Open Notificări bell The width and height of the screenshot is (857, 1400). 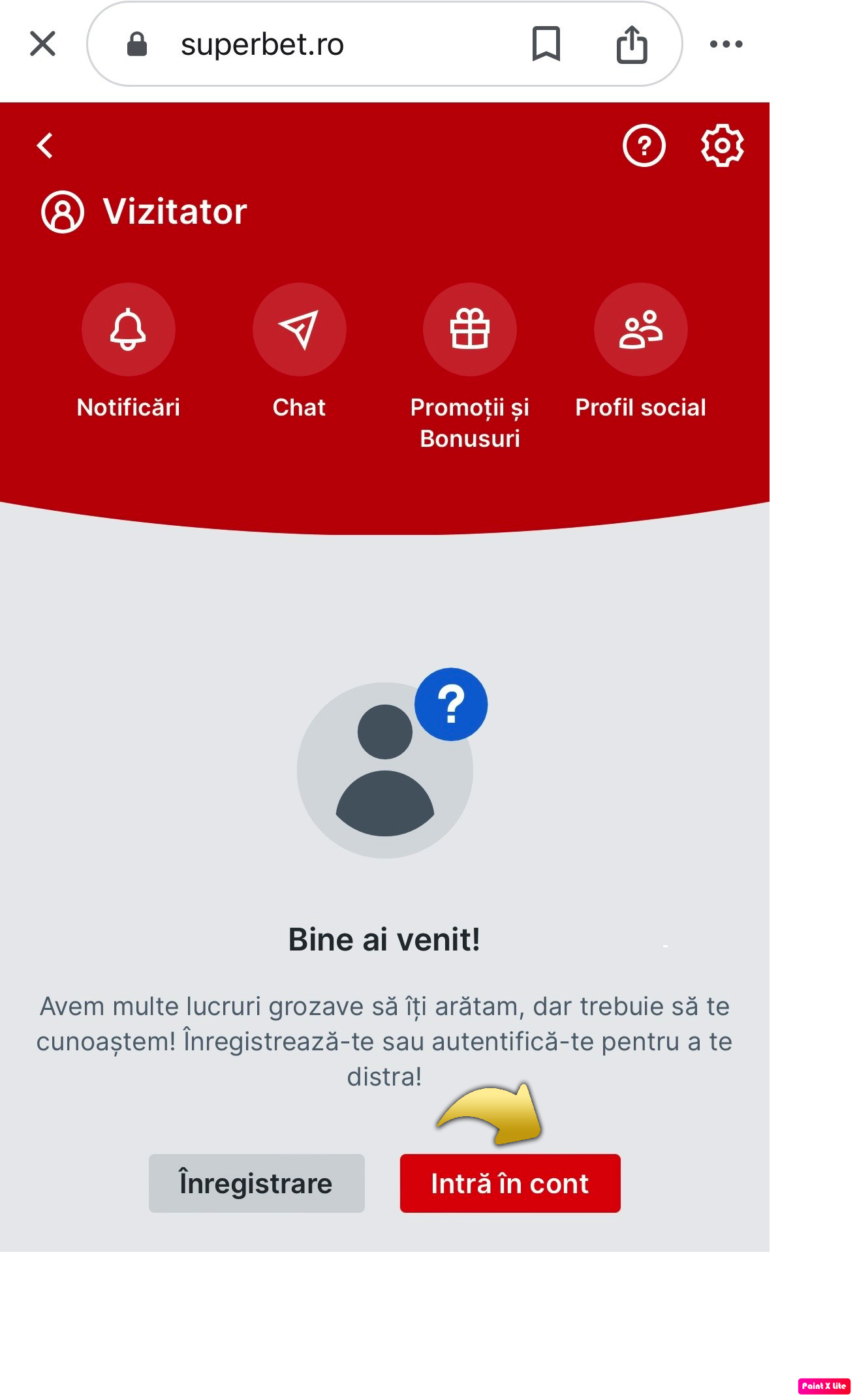click(129, 329)
